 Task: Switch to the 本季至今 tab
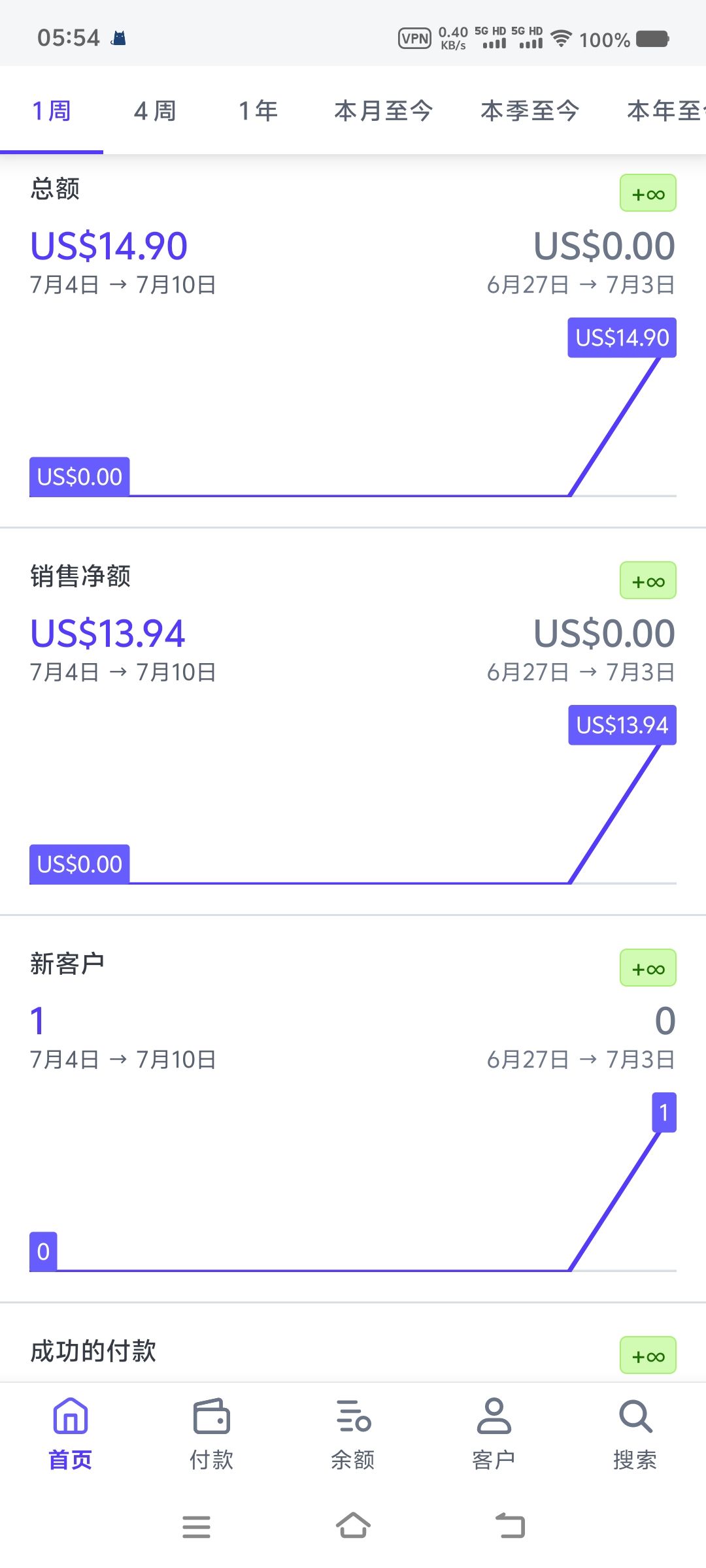pyautogui.click(x=529, y=111)
